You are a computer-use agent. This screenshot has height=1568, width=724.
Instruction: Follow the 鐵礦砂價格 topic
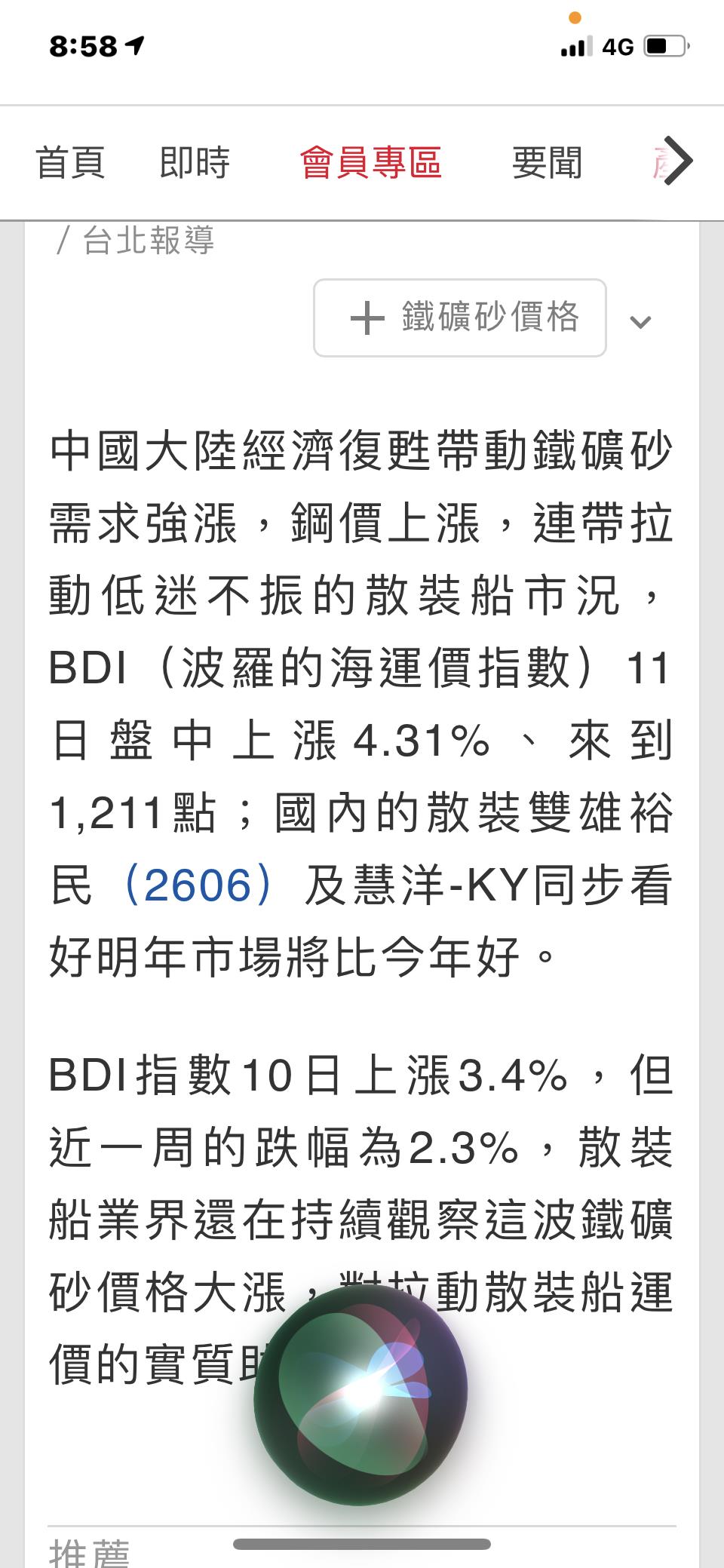click(x=460, y=318)
